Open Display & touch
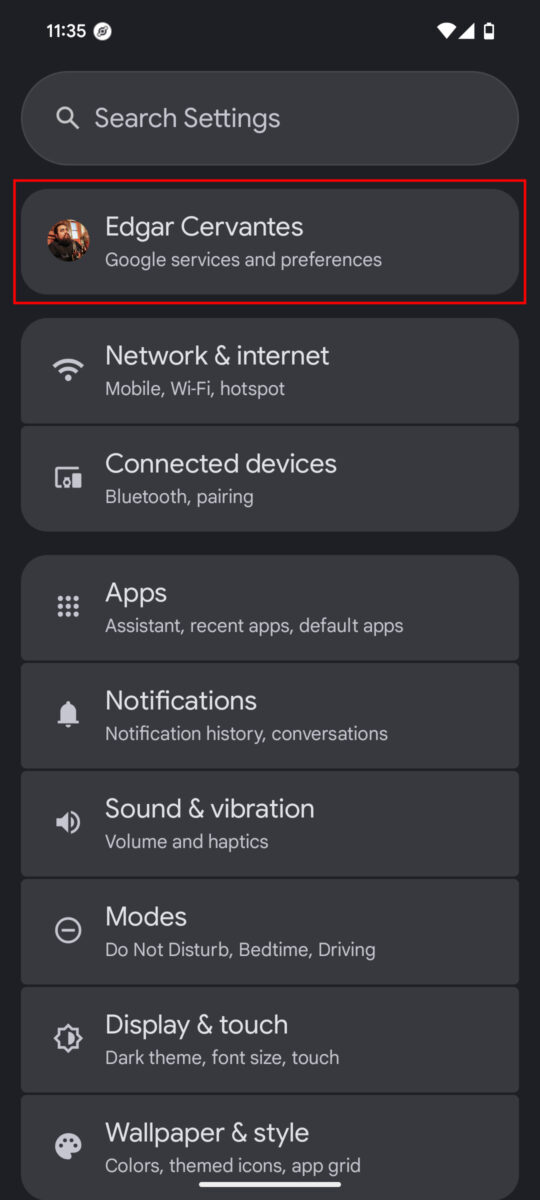The height and width of the screenshot is (1200, 540). click(x=270, y=1040)
